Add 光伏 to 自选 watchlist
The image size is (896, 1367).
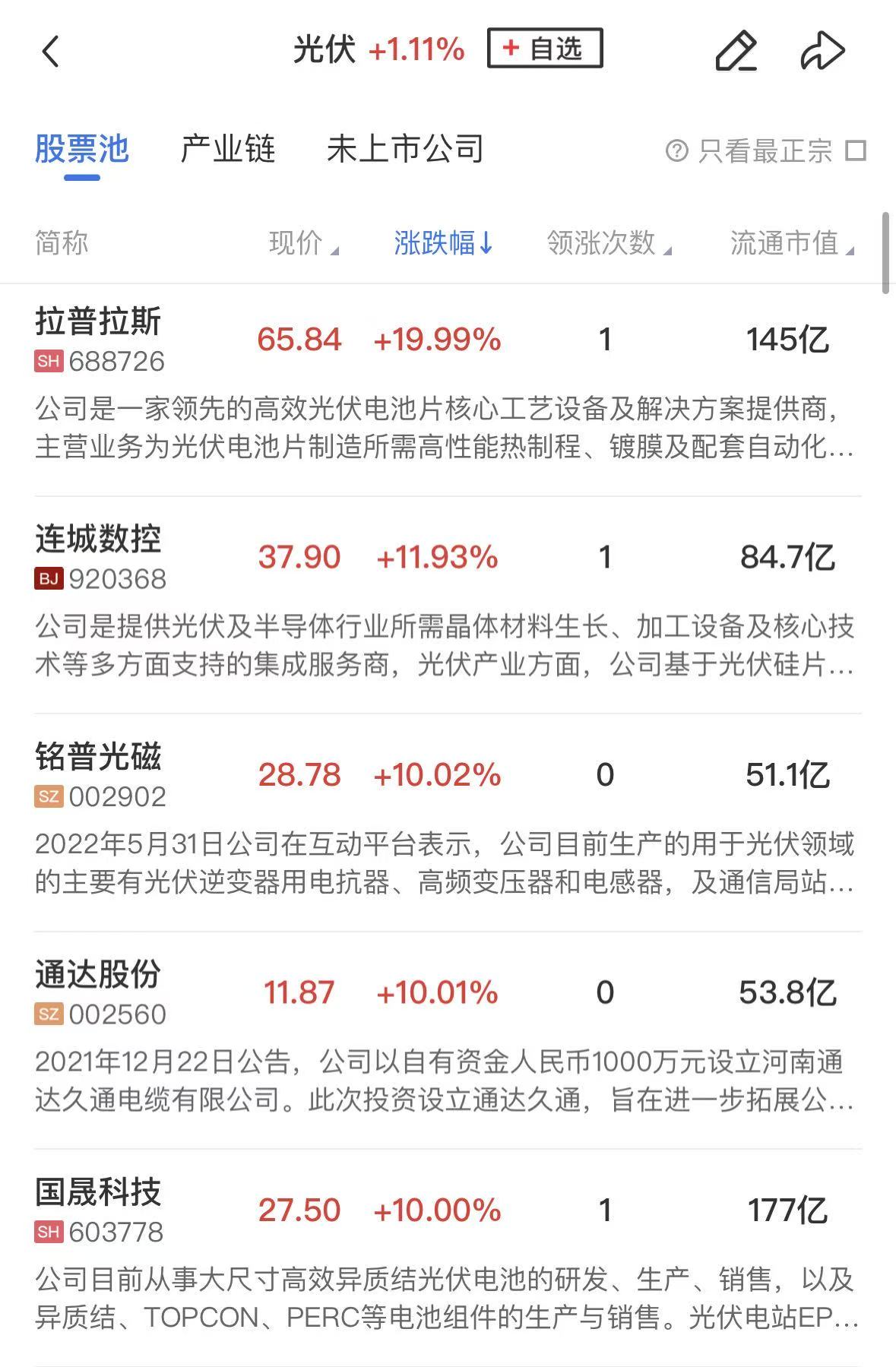pos(545,49)
